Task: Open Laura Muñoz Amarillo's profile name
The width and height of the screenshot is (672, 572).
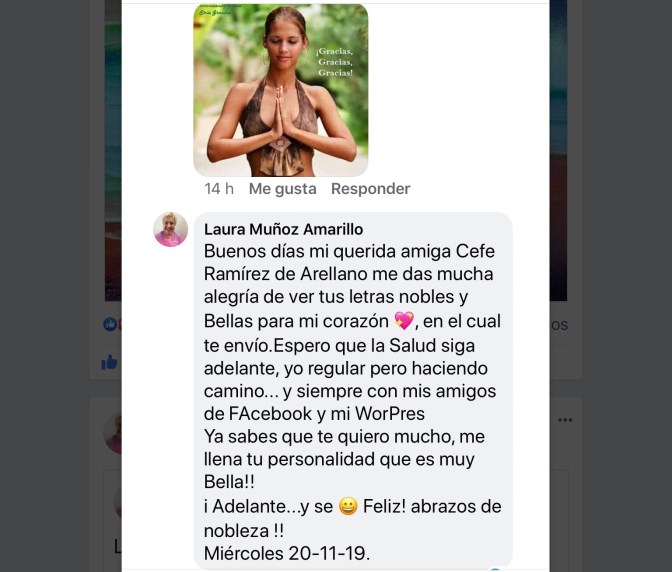Action: pyautogui.click(x=282, y=229)
